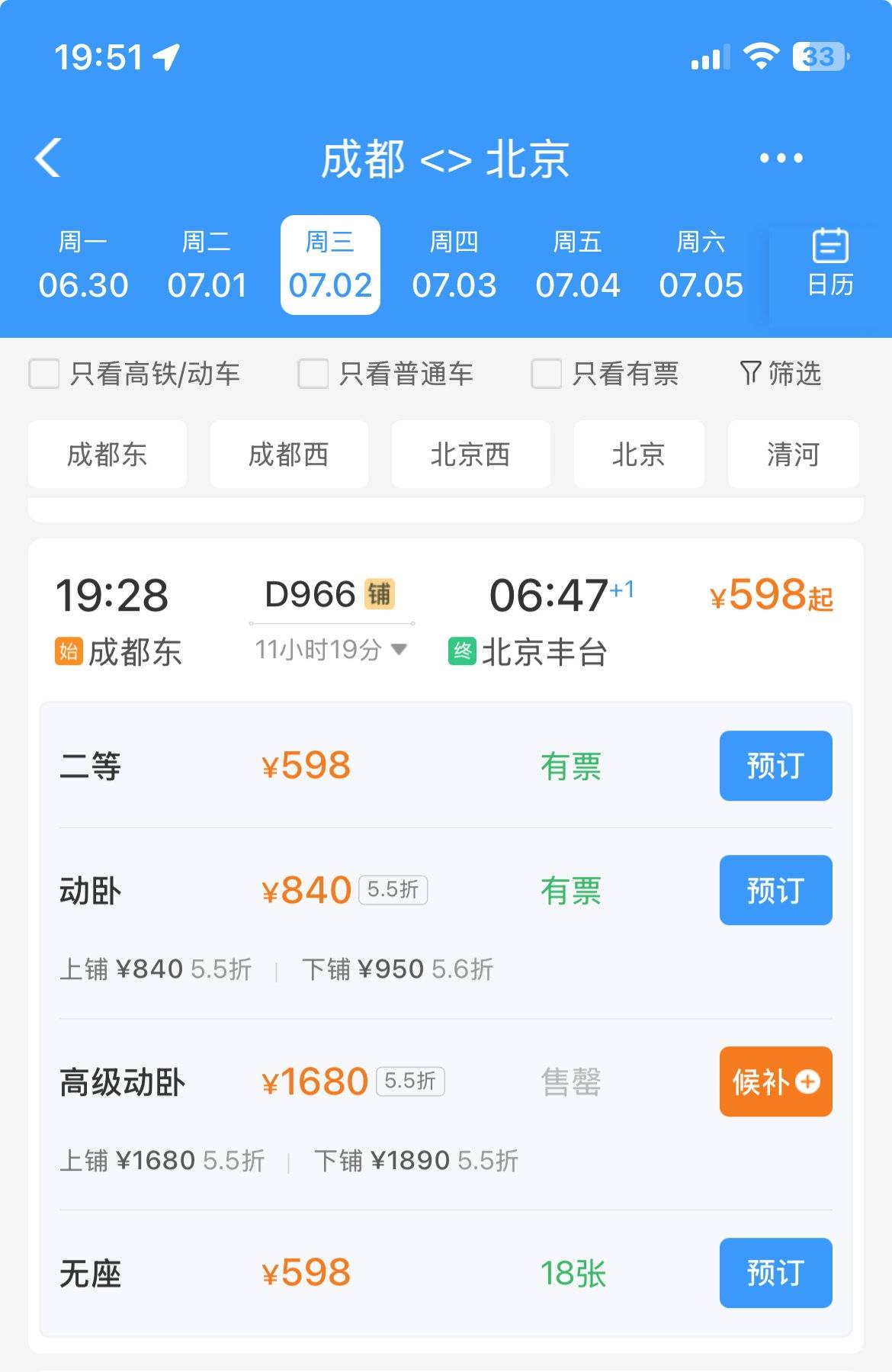Go back from the 成都 <> 北京 page
This screenshot has width=892, height=1372.
[x=48, y=158]
